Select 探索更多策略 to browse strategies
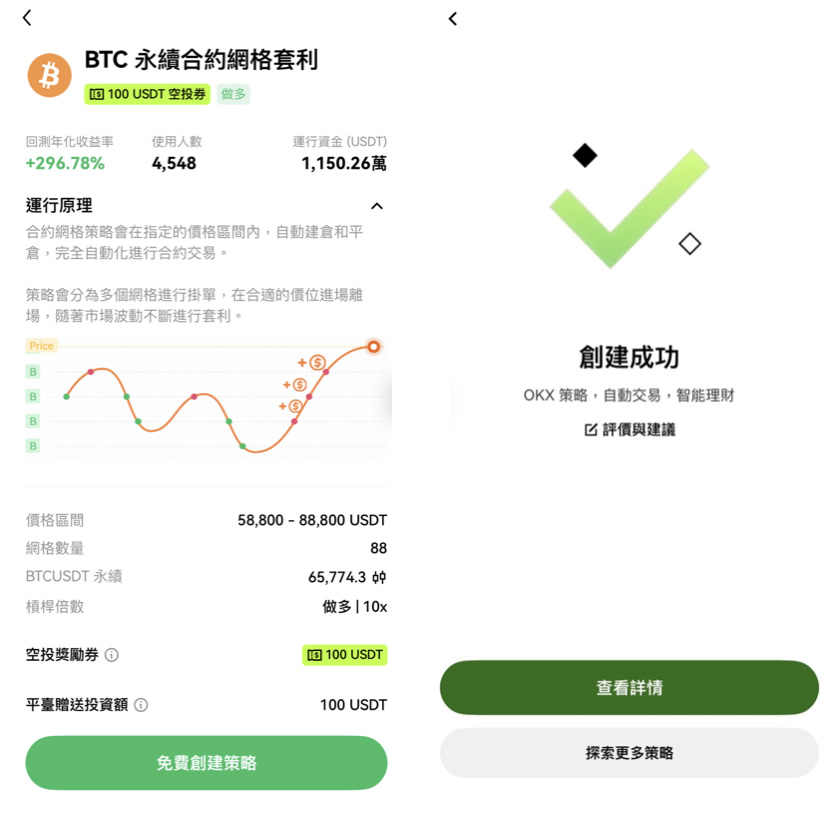The width and height of the screenshot is (836, 829). (x=629, y=753)
